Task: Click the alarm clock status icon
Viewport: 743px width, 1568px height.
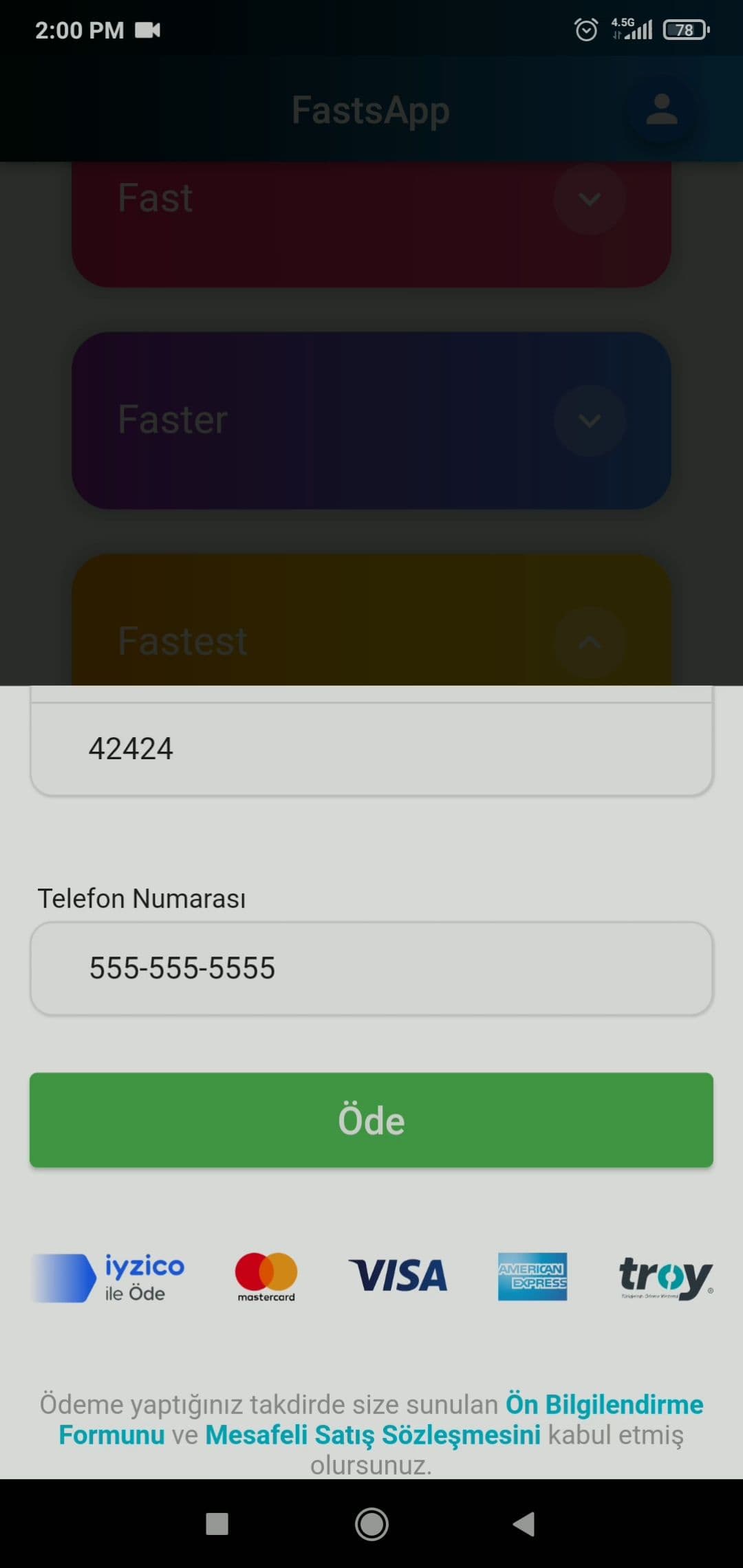Action: pyautogui.click(x=587, y=30)
